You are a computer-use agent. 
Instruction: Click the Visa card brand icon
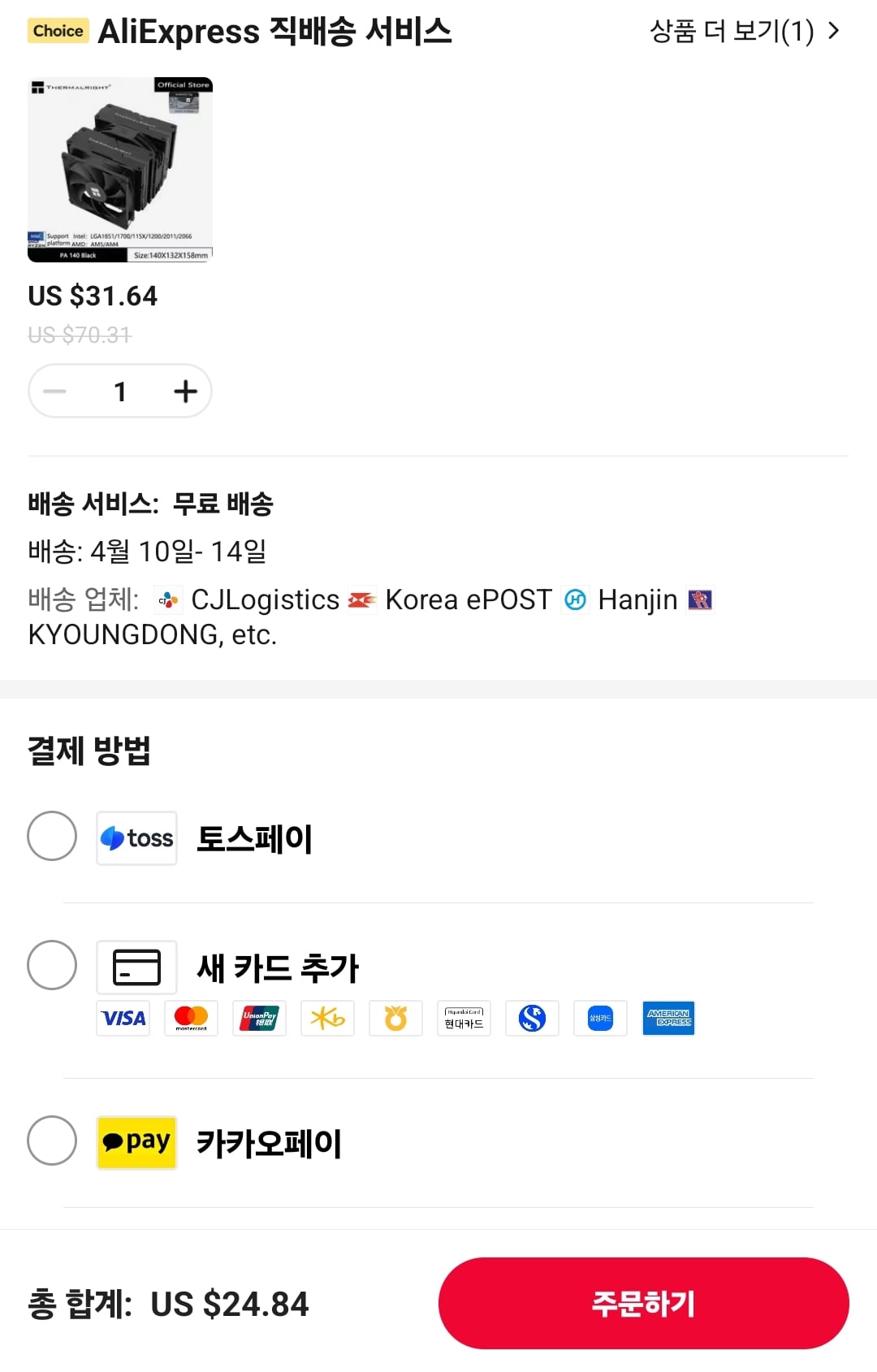pos(123,1018)
